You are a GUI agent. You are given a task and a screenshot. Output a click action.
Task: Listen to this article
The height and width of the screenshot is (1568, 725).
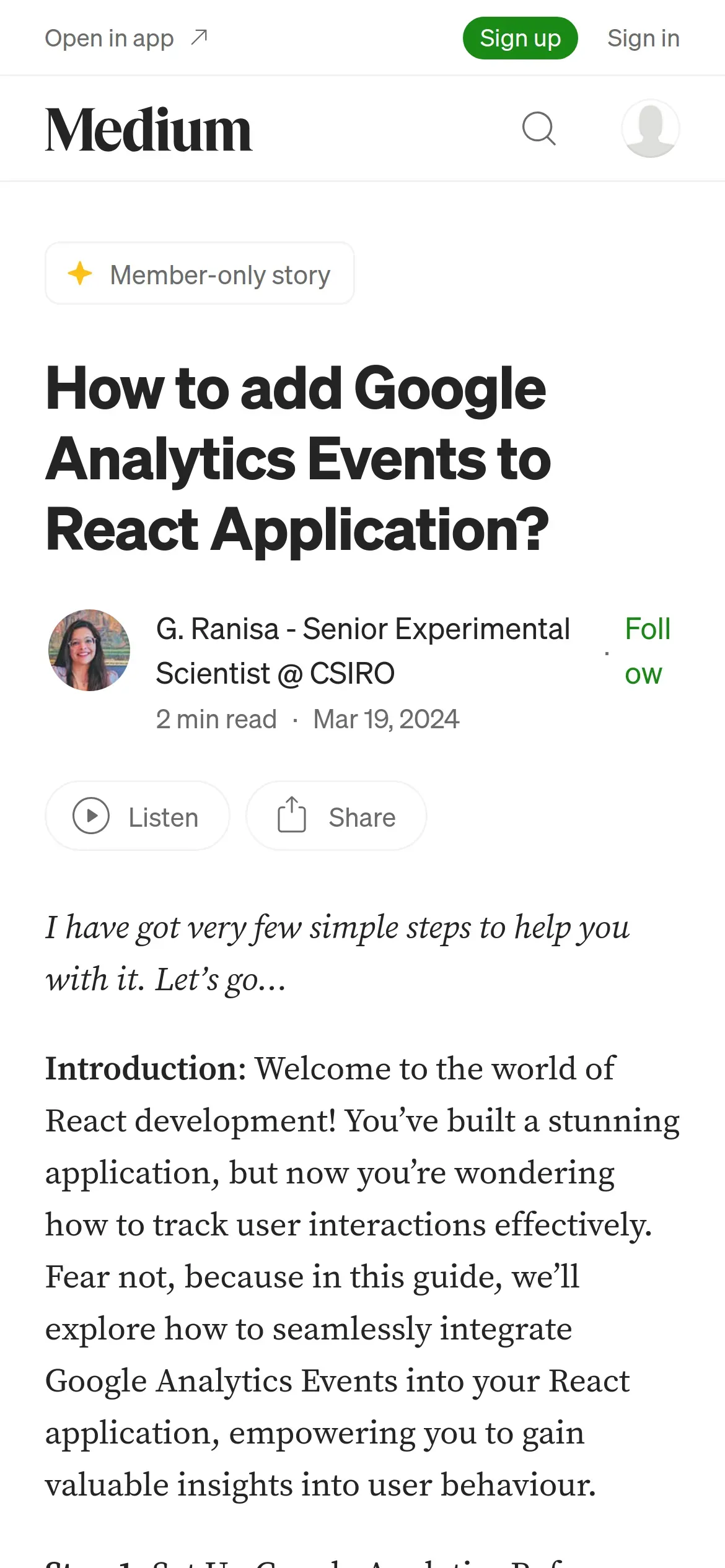point(138,816)
